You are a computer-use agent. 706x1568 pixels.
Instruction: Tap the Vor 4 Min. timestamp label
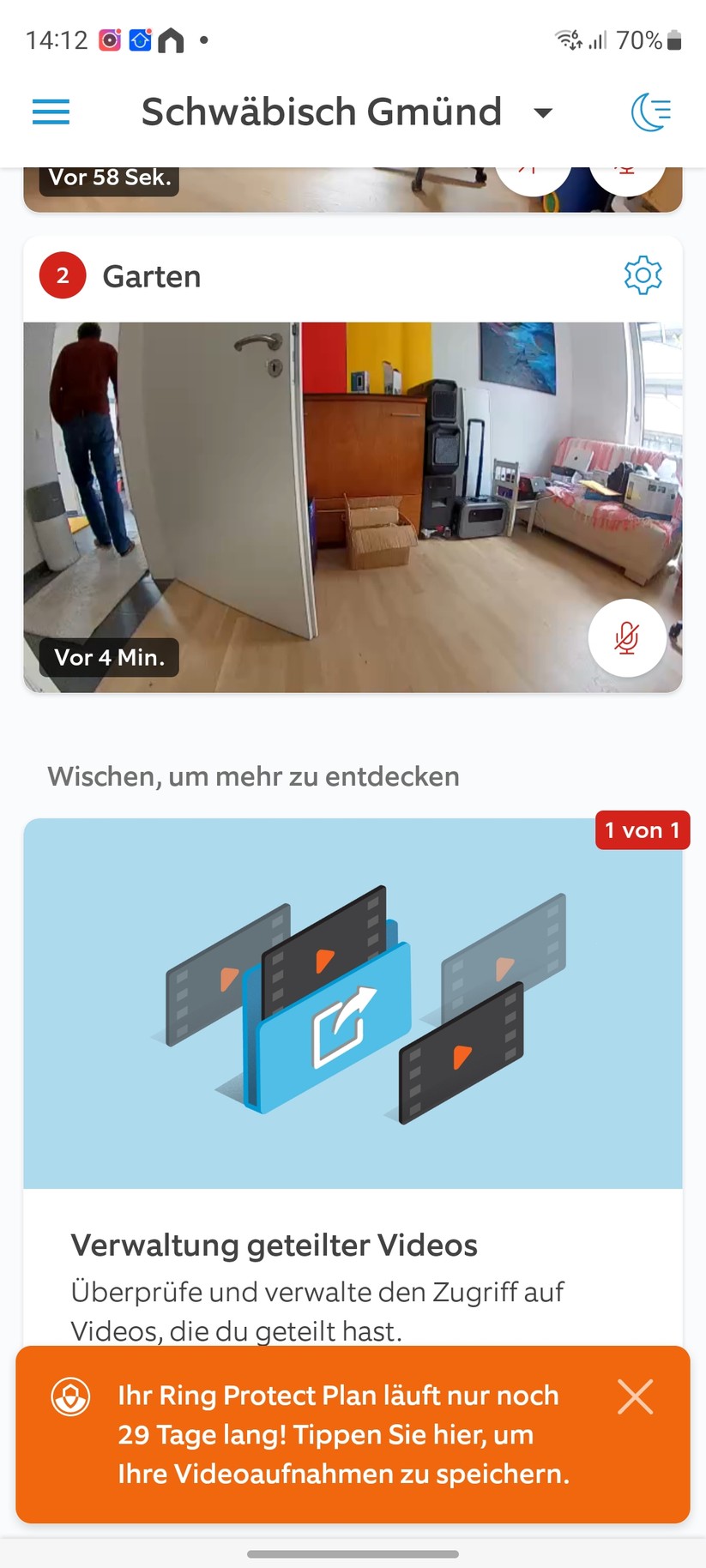coord(109,657)
